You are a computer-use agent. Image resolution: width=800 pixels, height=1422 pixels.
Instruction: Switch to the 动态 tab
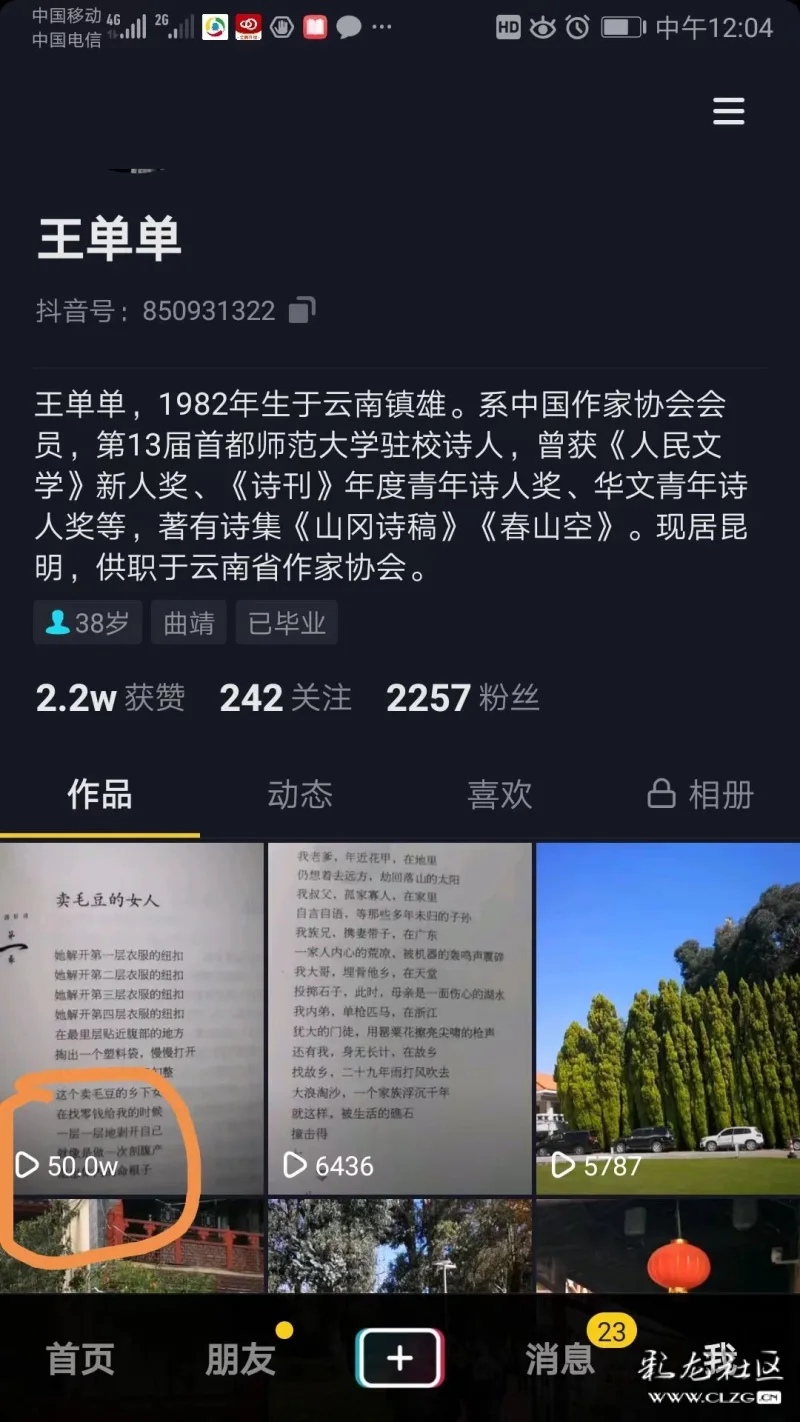(299, 795)
